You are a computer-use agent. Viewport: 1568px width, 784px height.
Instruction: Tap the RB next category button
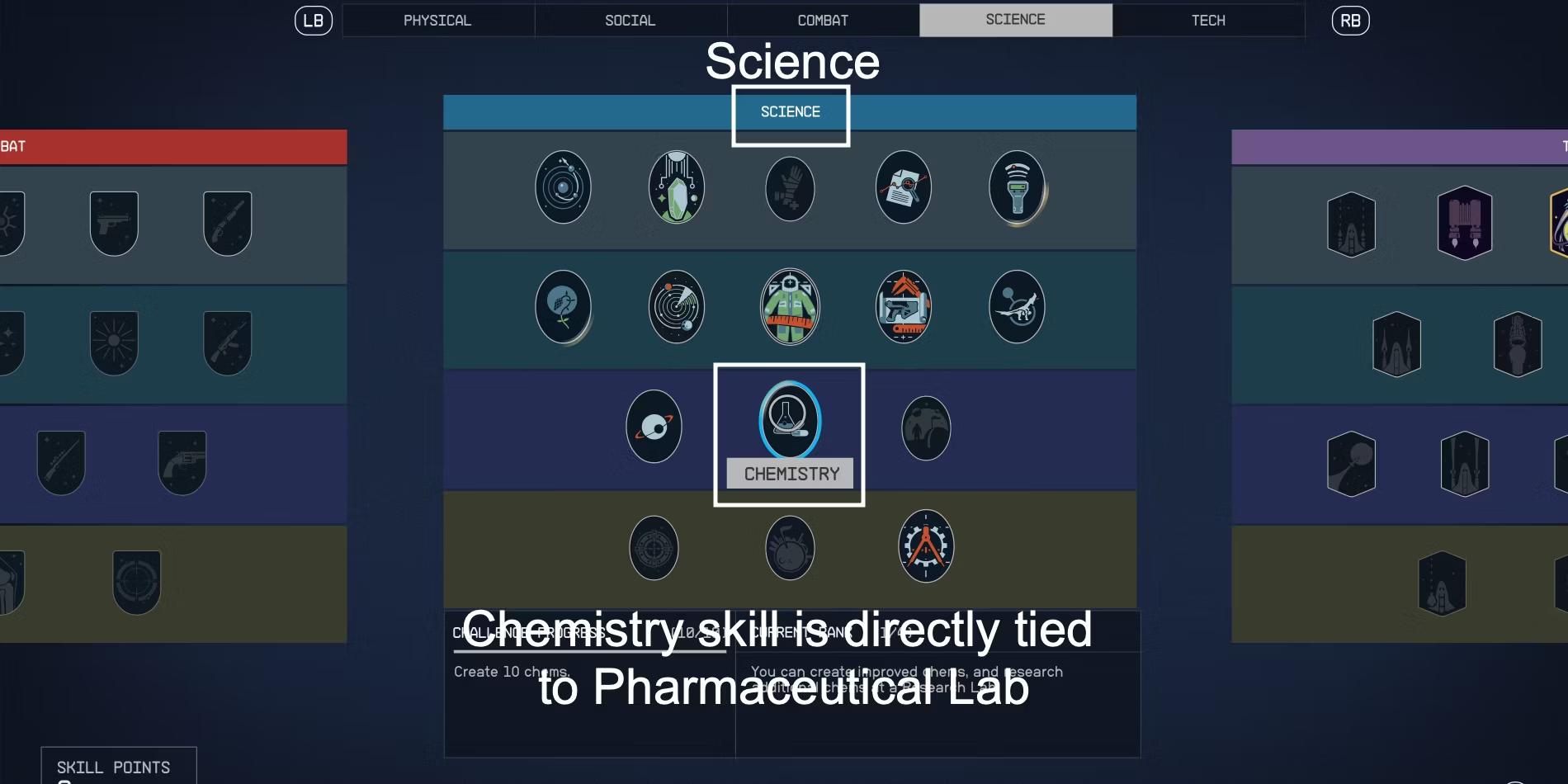1350,21
